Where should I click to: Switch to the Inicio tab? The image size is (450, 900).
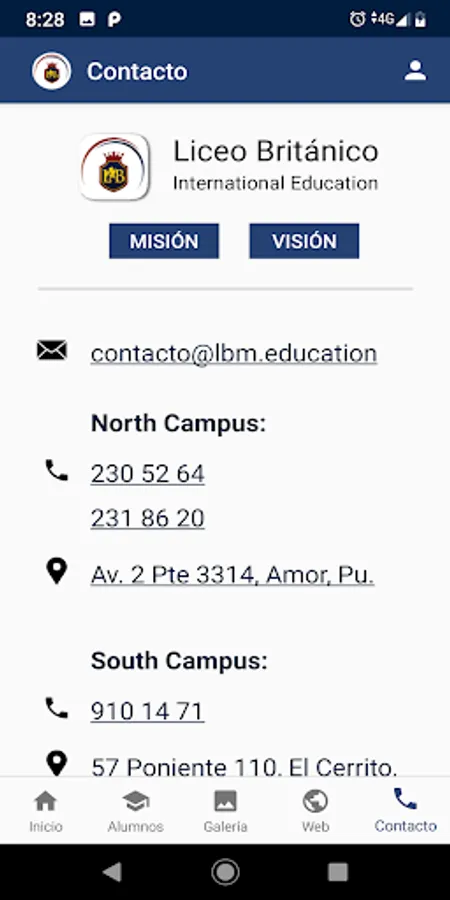[x=45, y=812]
